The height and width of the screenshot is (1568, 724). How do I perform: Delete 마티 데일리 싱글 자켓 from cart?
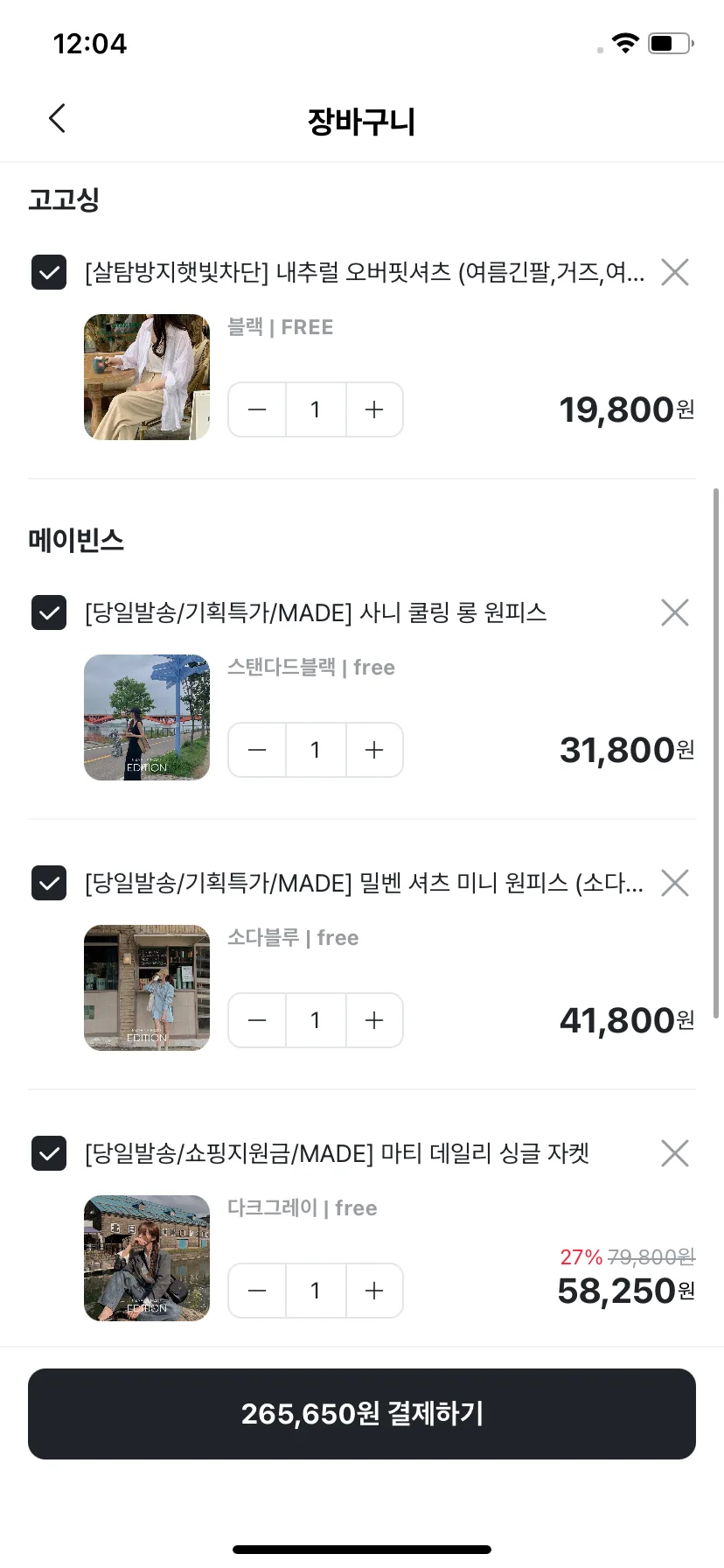pos(674,1153)
